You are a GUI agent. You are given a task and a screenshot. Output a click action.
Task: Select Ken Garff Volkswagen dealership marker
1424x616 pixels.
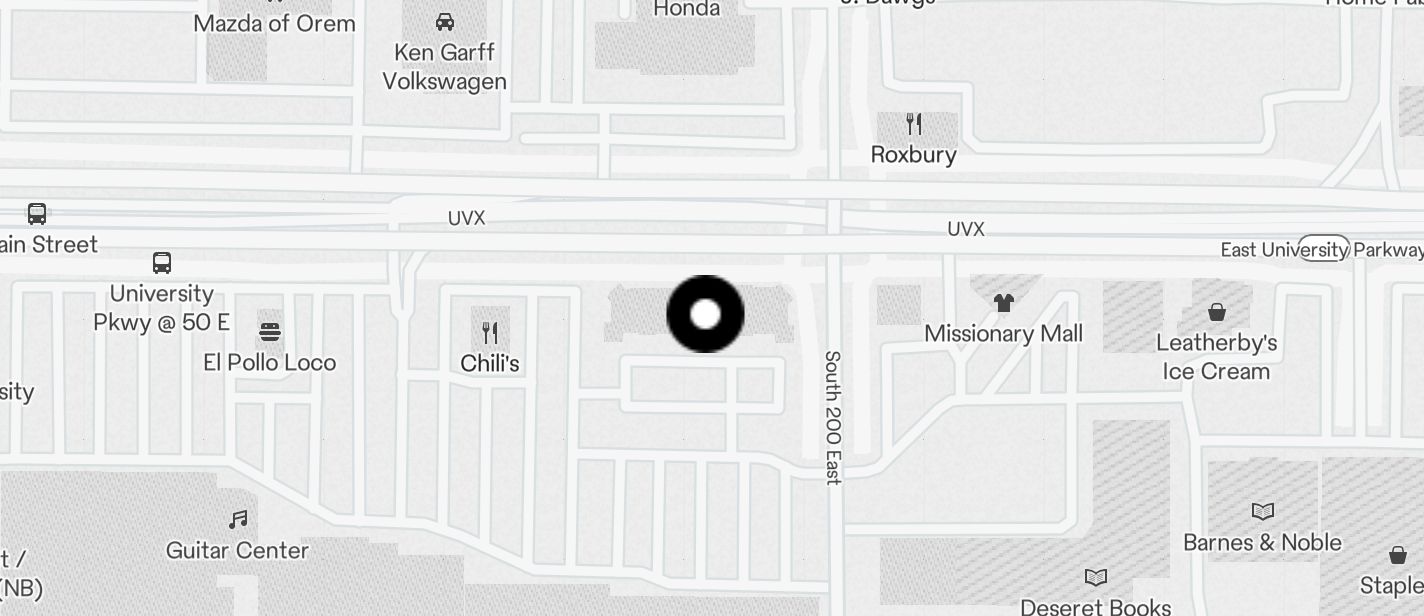[445, 22]
